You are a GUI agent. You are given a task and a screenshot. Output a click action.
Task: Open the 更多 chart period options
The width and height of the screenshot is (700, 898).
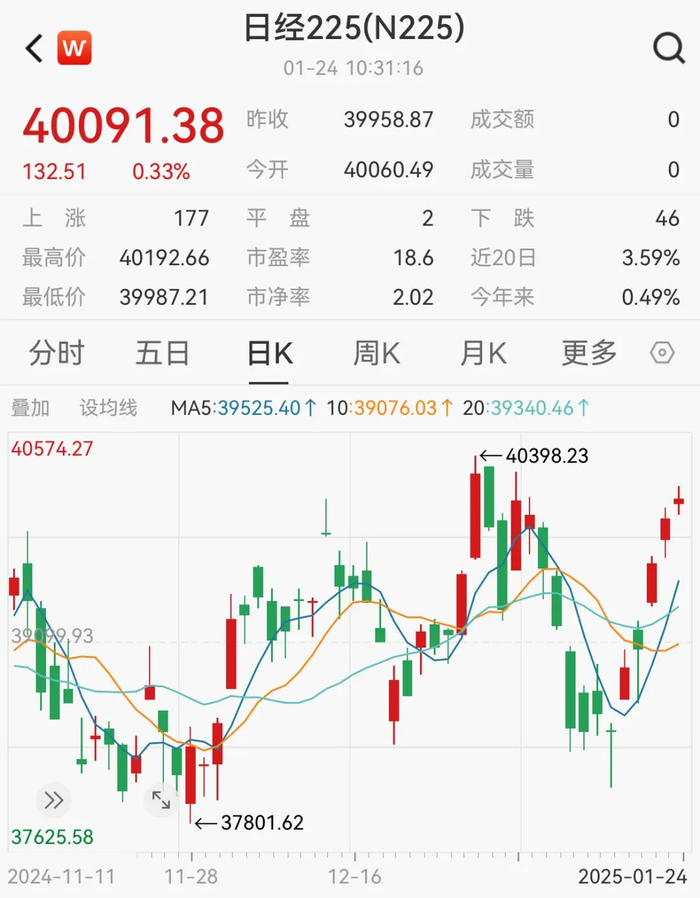pyautogui.click(x=589, y=353)
